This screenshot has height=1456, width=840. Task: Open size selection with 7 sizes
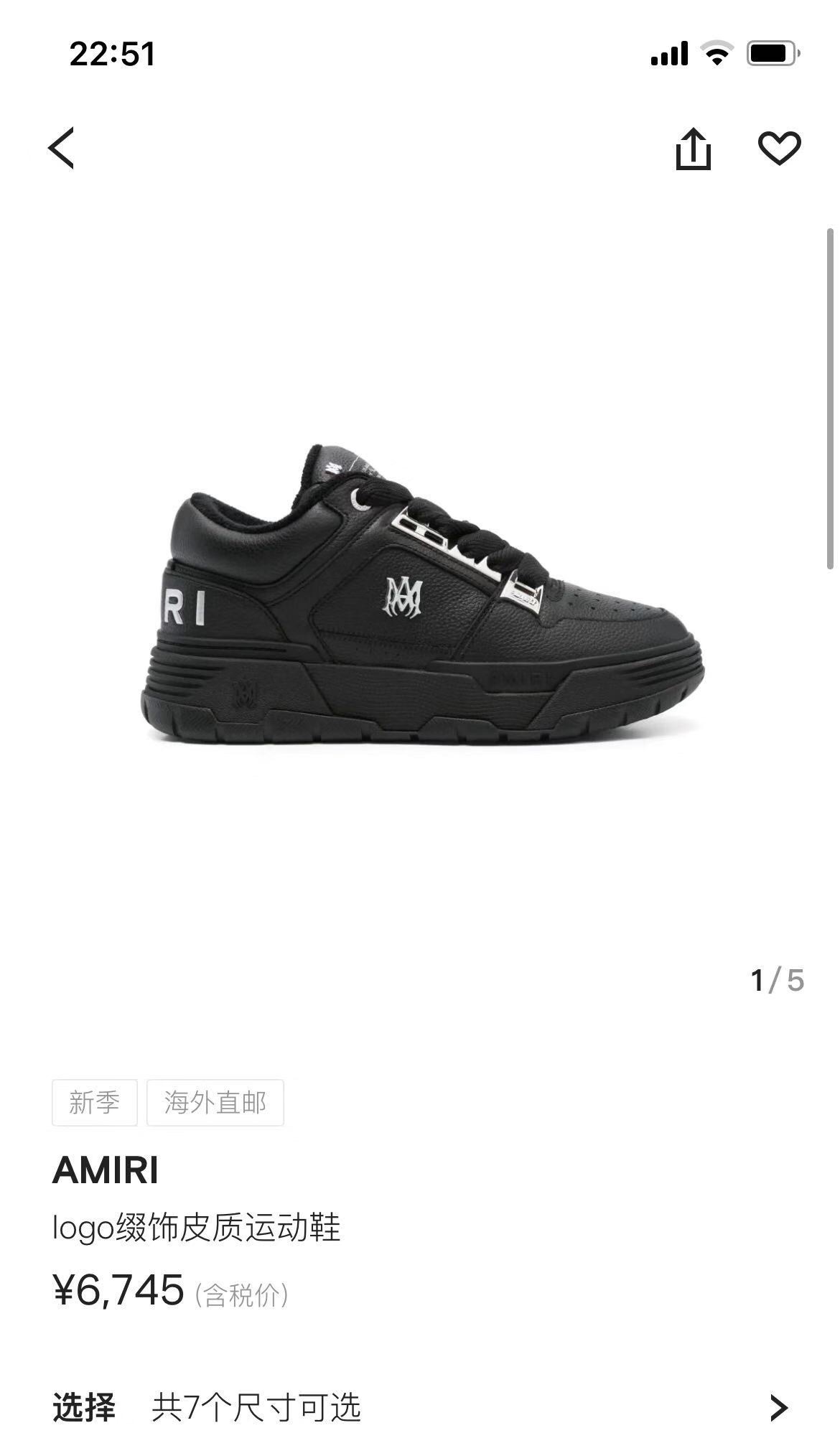420,1408
